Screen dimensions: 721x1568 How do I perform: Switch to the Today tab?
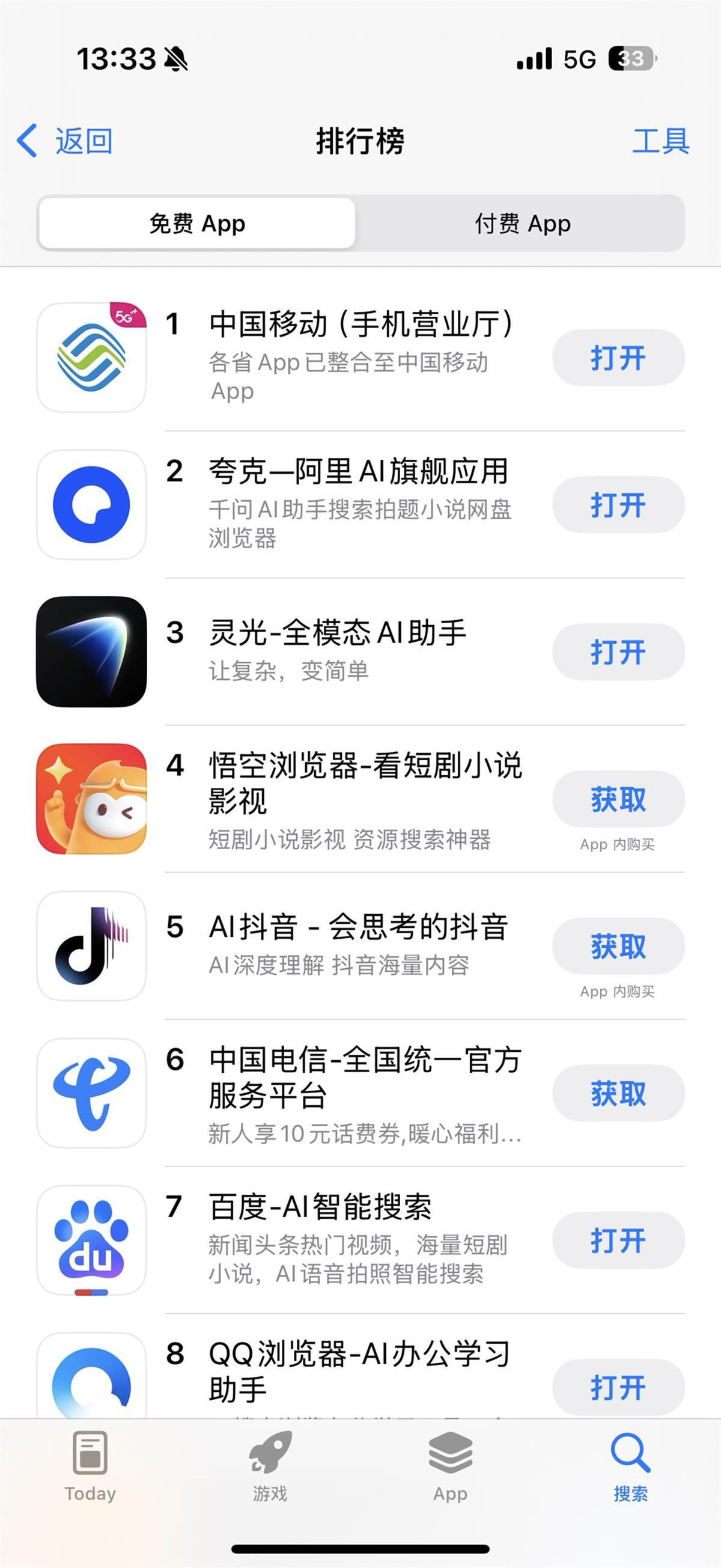(90, 1467)
